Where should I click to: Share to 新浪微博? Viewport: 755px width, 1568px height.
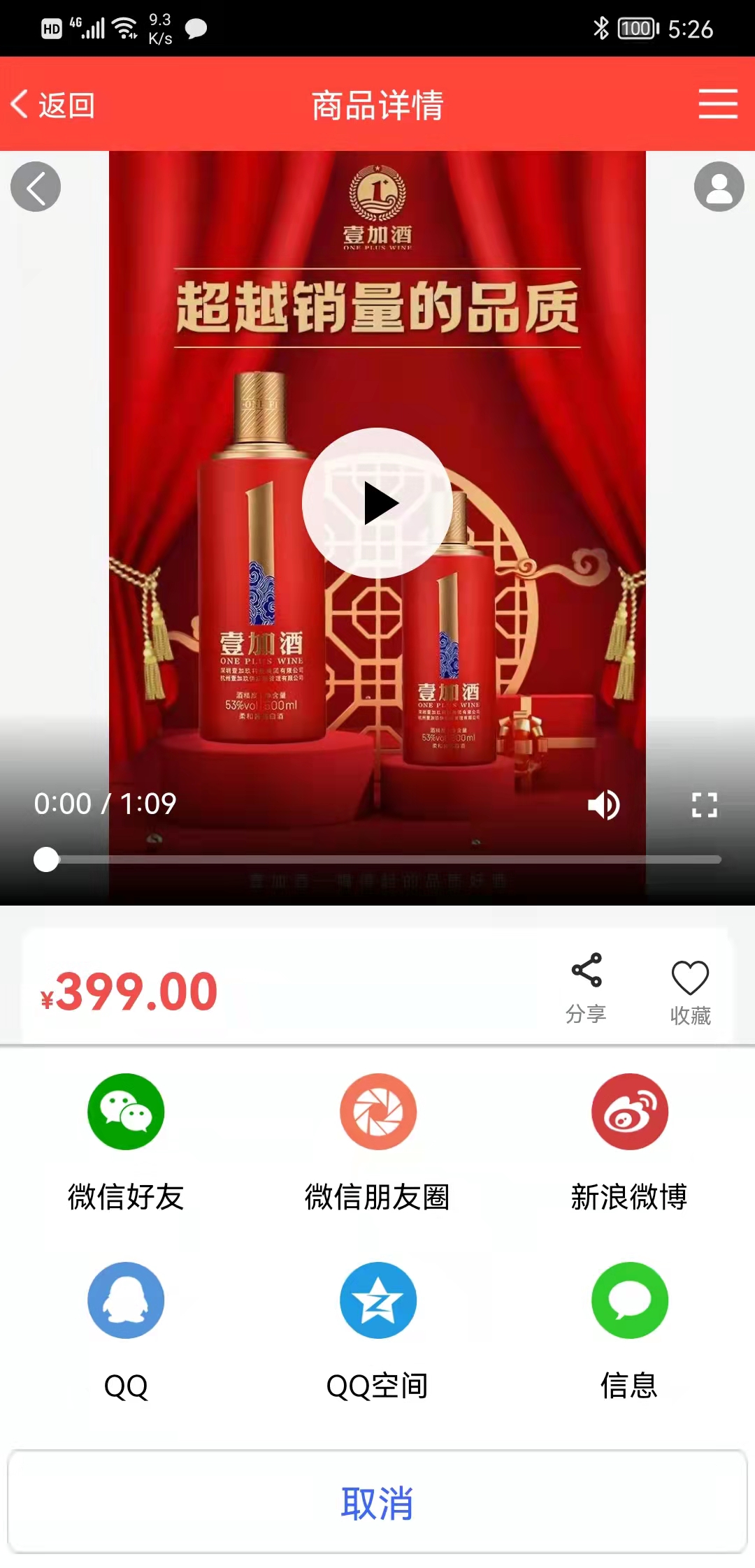pyautogui.click(x=629, y=1140)
